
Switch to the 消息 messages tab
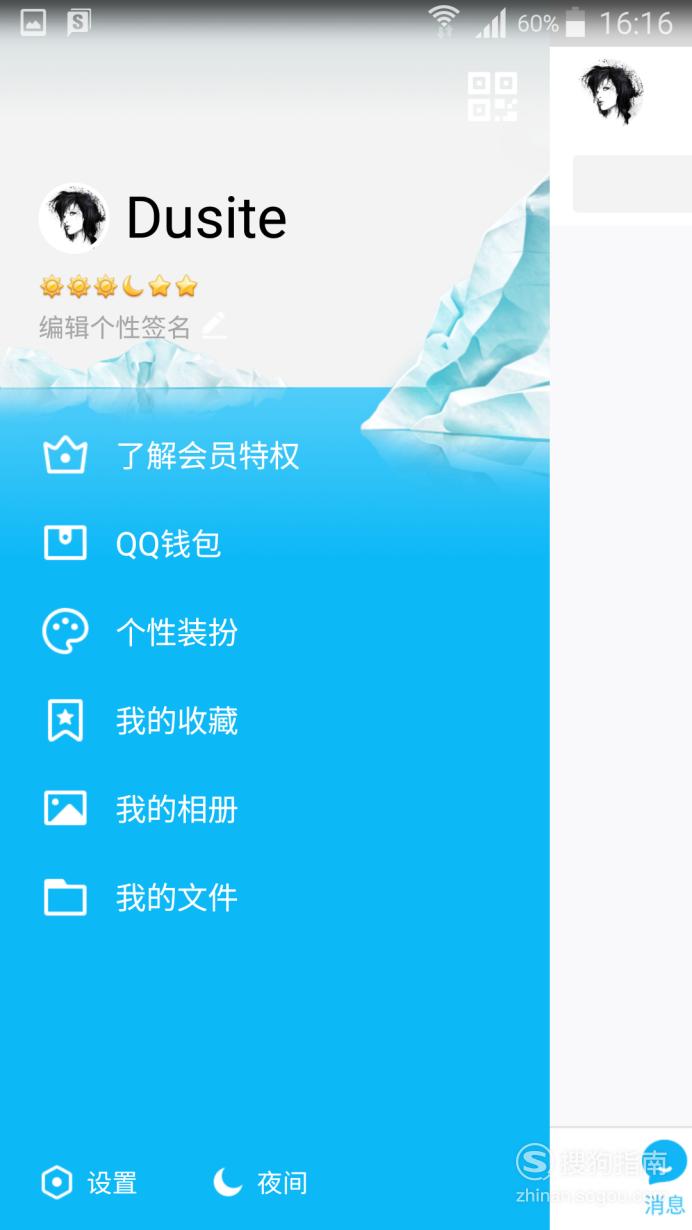click(664, 1178)
